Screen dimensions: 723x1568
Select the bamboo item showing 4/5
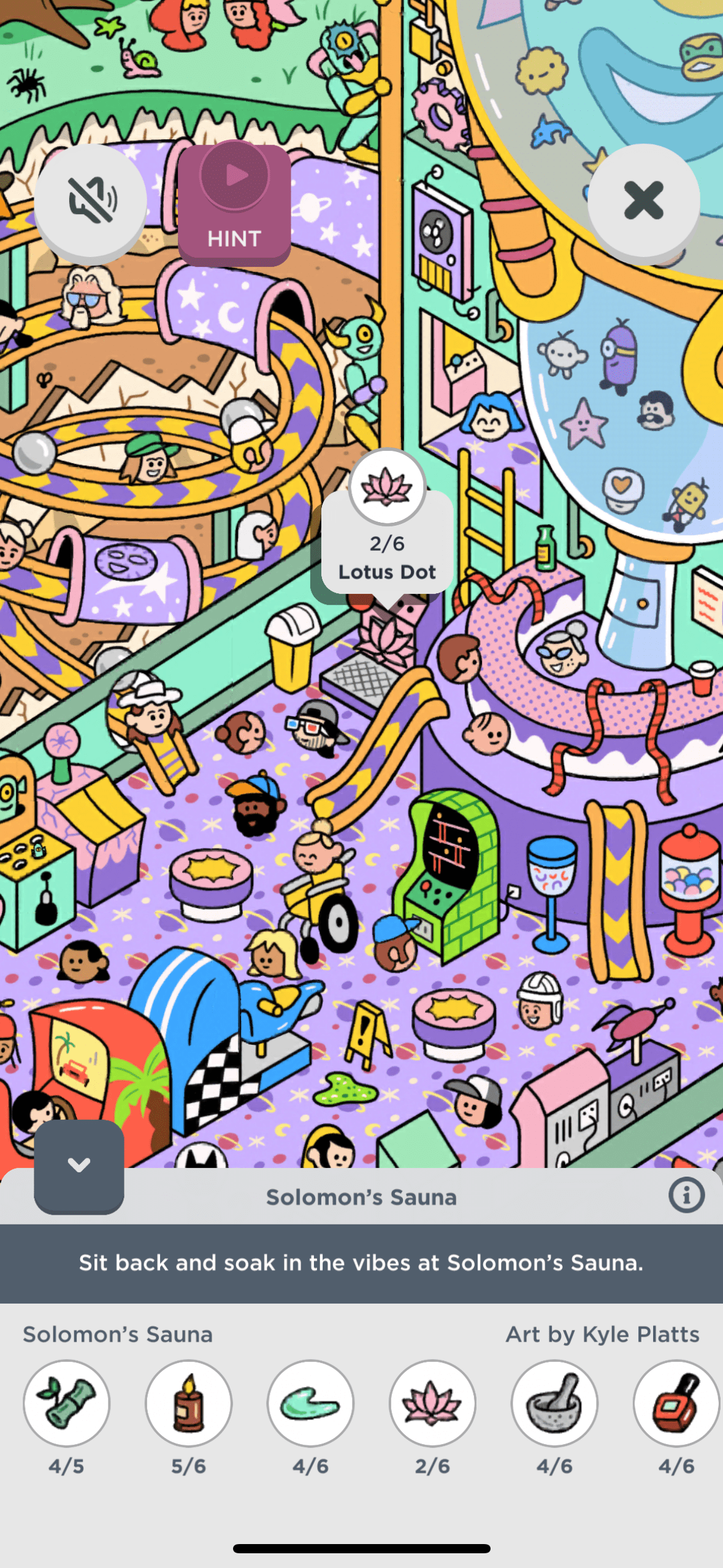(66, 1403)
